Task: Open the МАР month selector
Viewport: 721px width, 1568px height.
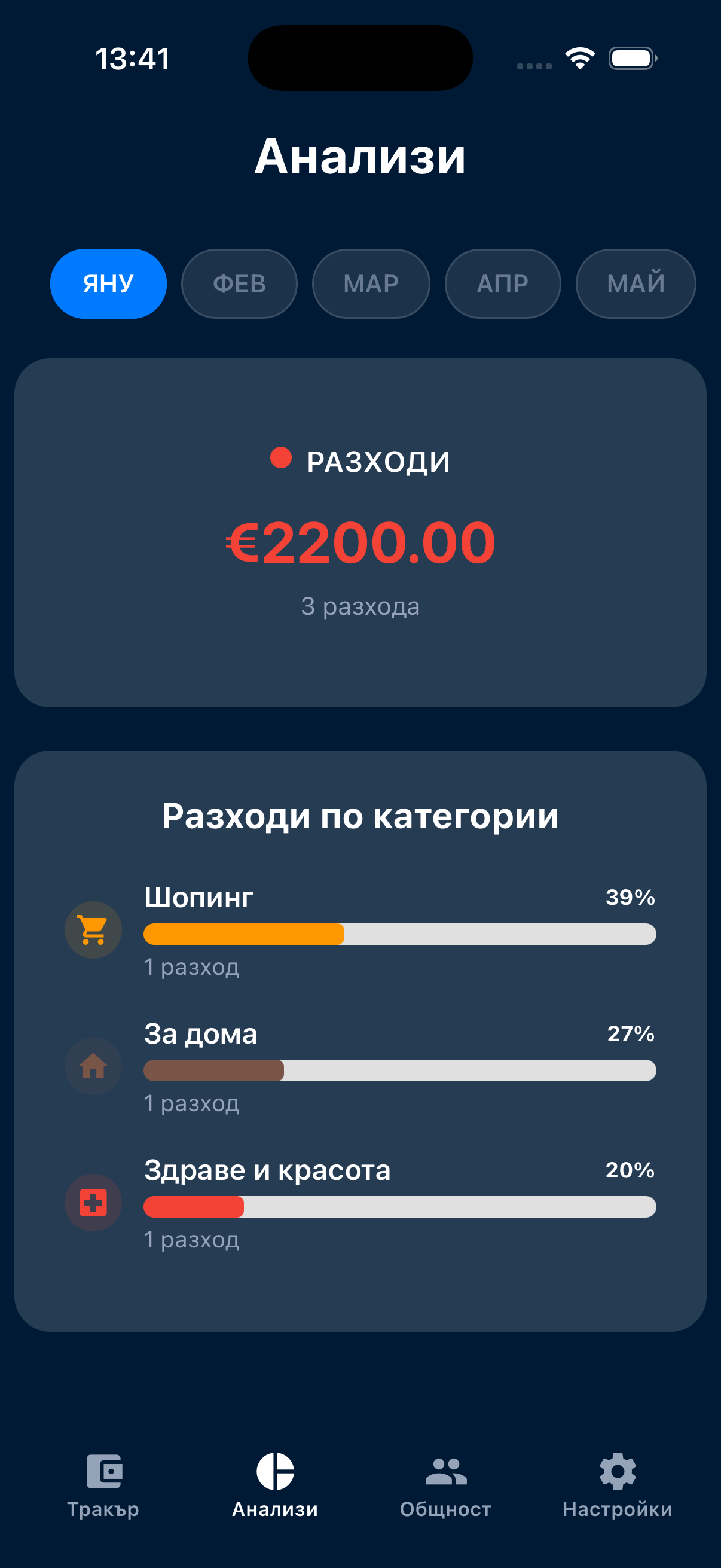Action: (x=371, y=283)
